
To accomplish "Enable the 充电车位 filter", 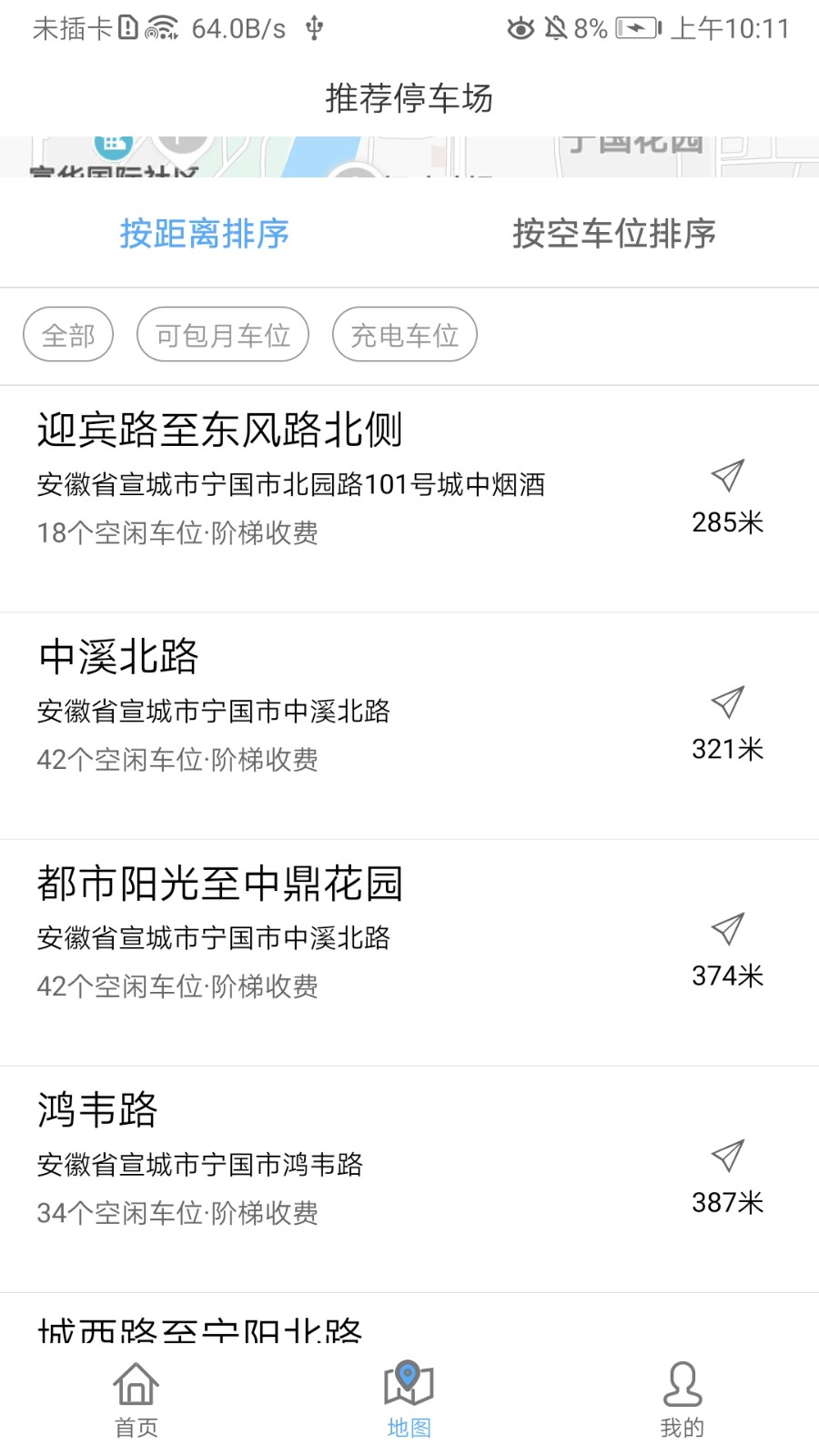I will click(405, 334).
